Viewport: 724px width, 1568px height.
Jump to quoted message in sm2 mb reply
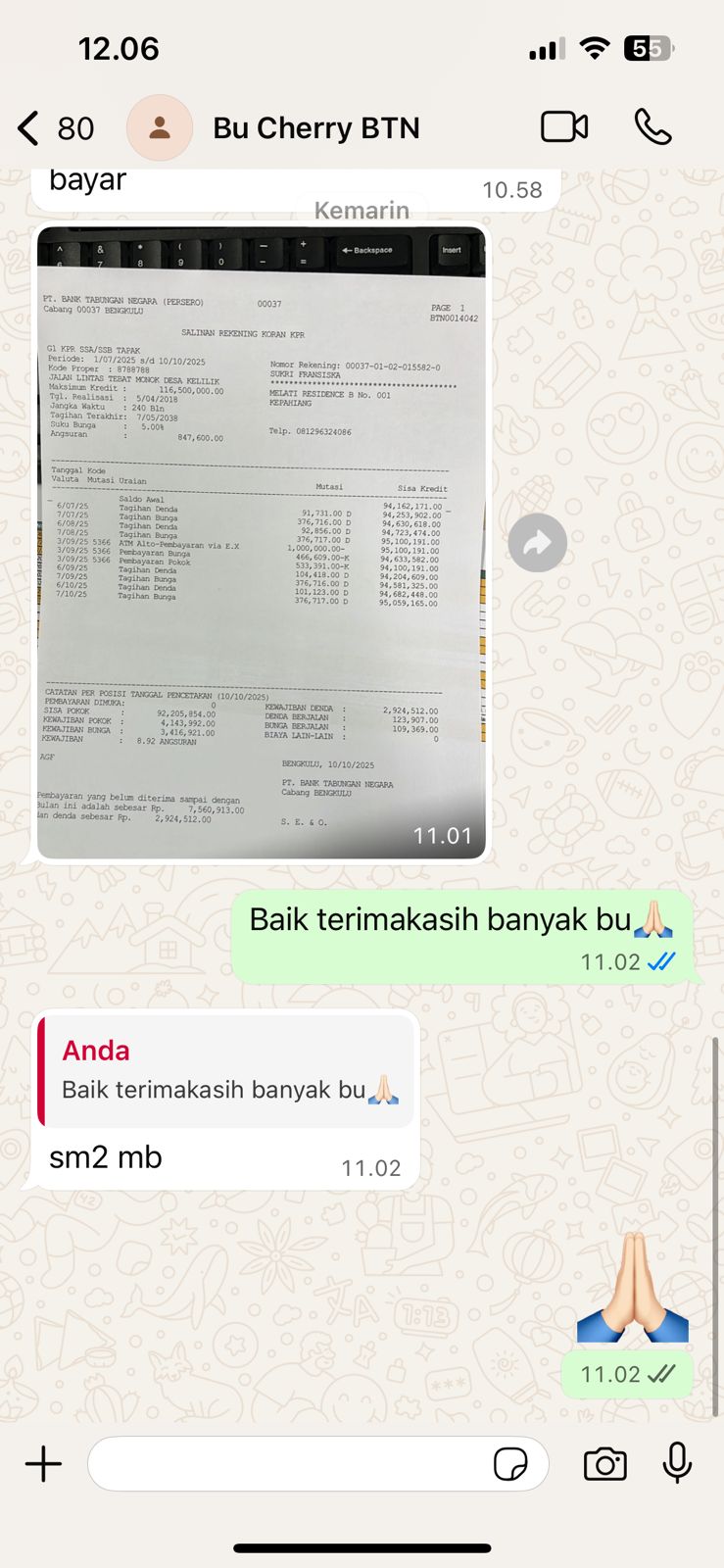coord(225,1071)
